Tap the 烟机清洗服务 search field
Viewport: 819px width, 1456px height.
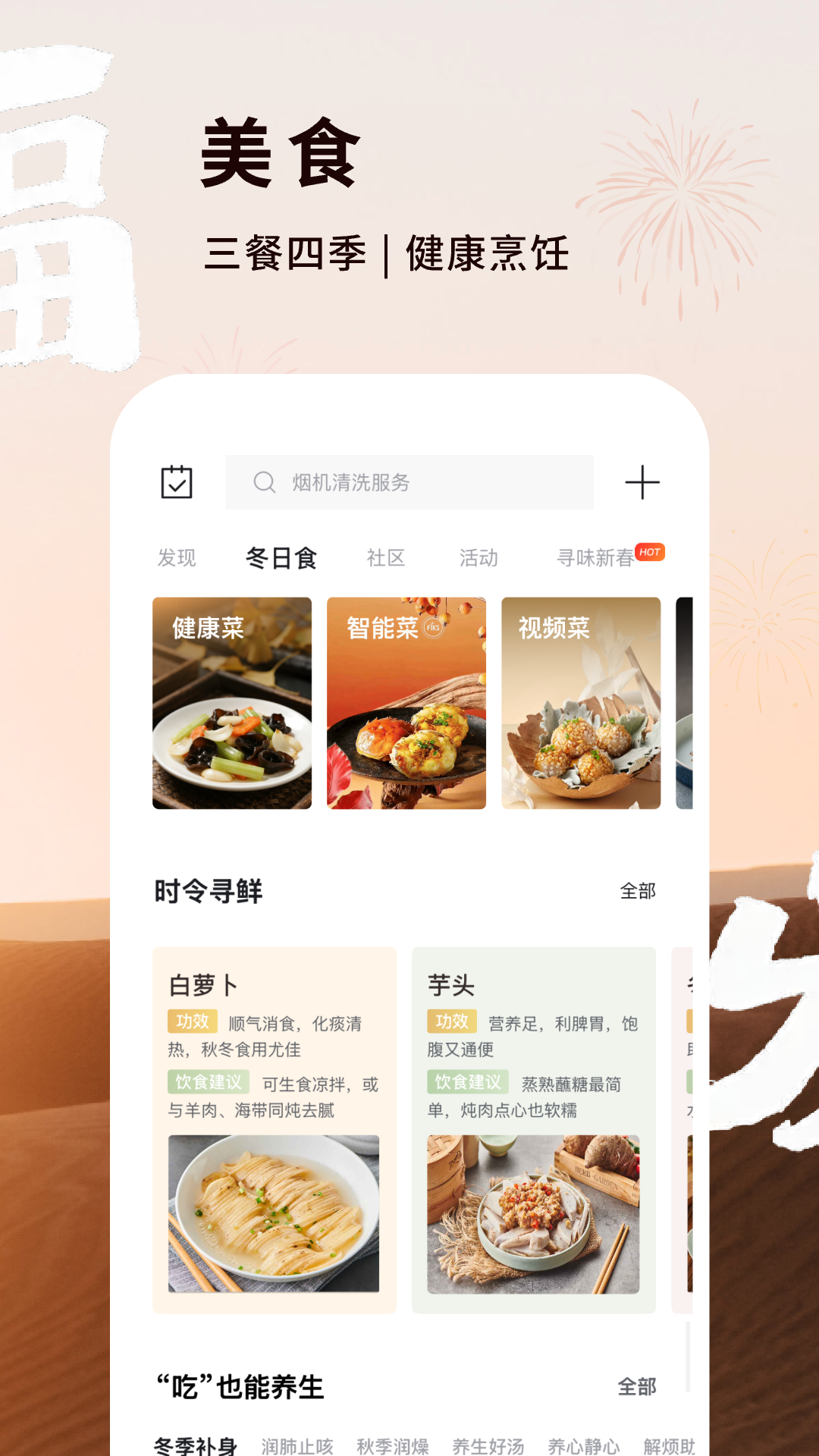click(409, 482)
